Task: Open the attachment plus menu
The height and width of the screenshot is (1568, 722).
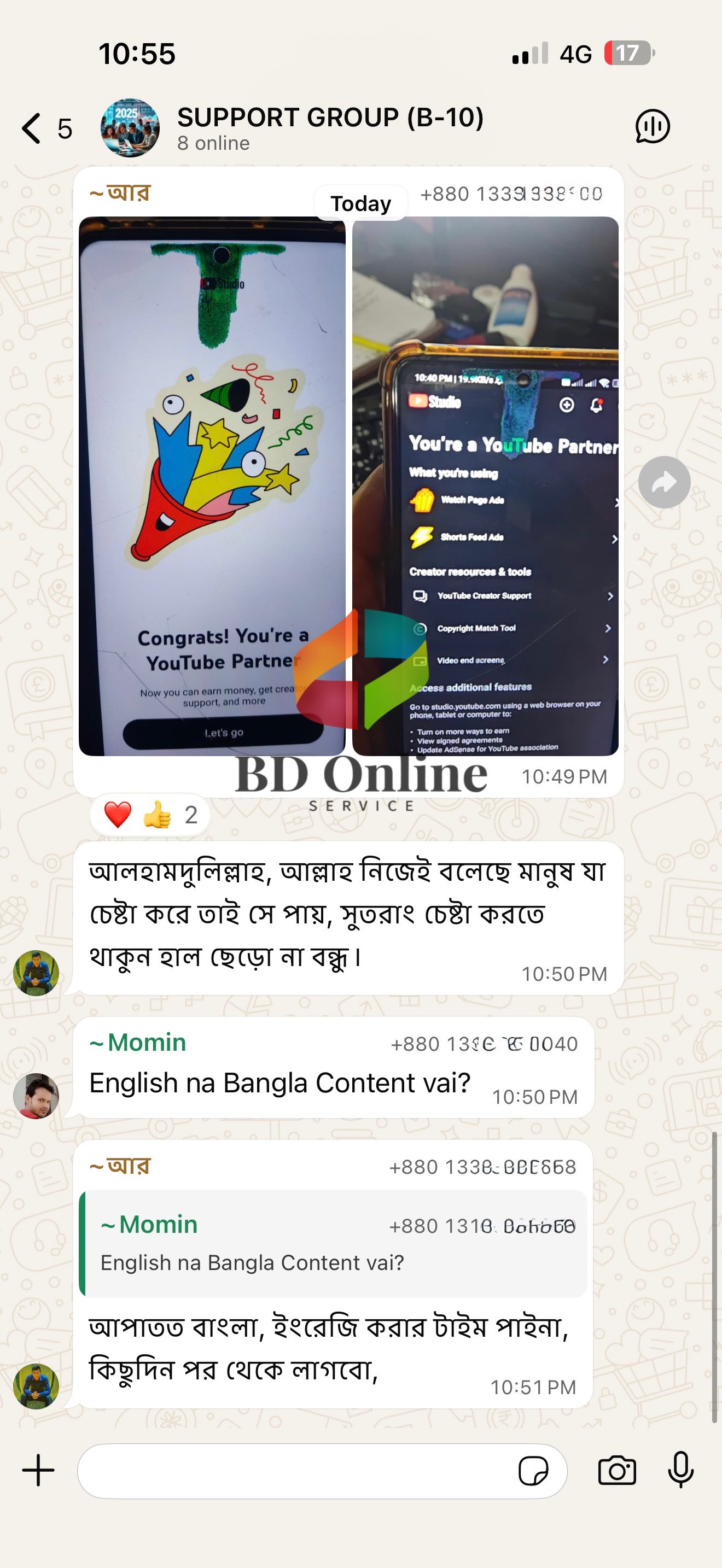Action: click(38, 1471)
